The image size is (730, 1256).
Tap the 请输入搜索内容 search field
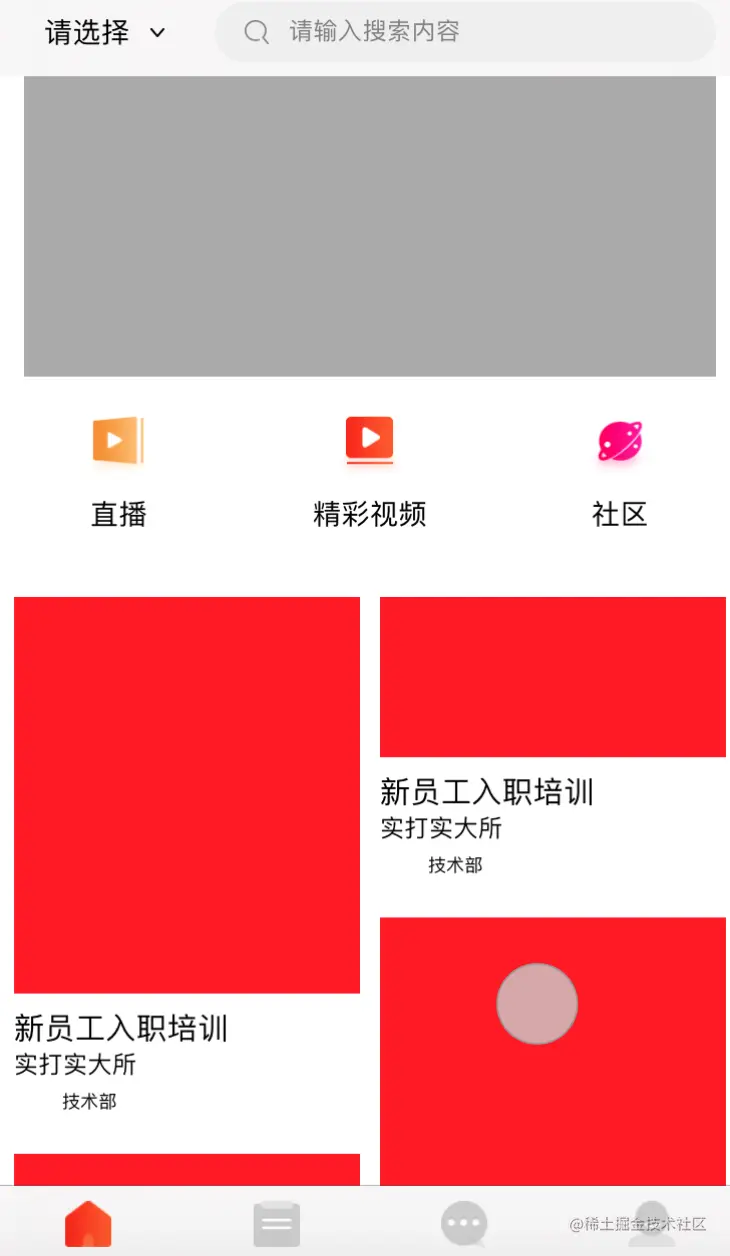[x=465, y=32]
